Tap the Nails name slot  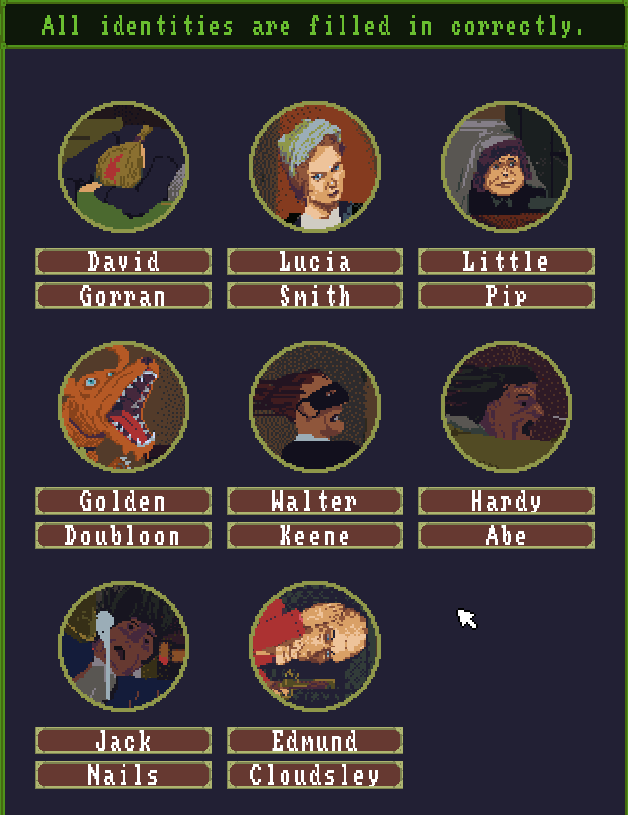123,775
